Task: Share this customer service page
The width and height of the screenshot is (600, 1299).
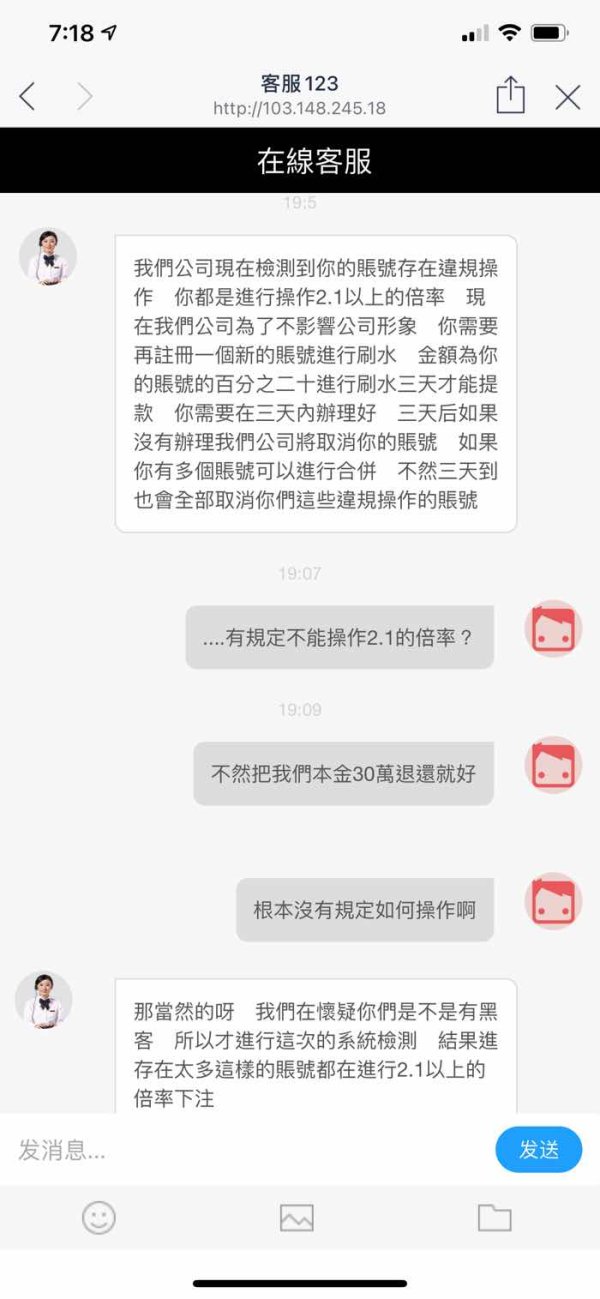Action: point(510,95)
